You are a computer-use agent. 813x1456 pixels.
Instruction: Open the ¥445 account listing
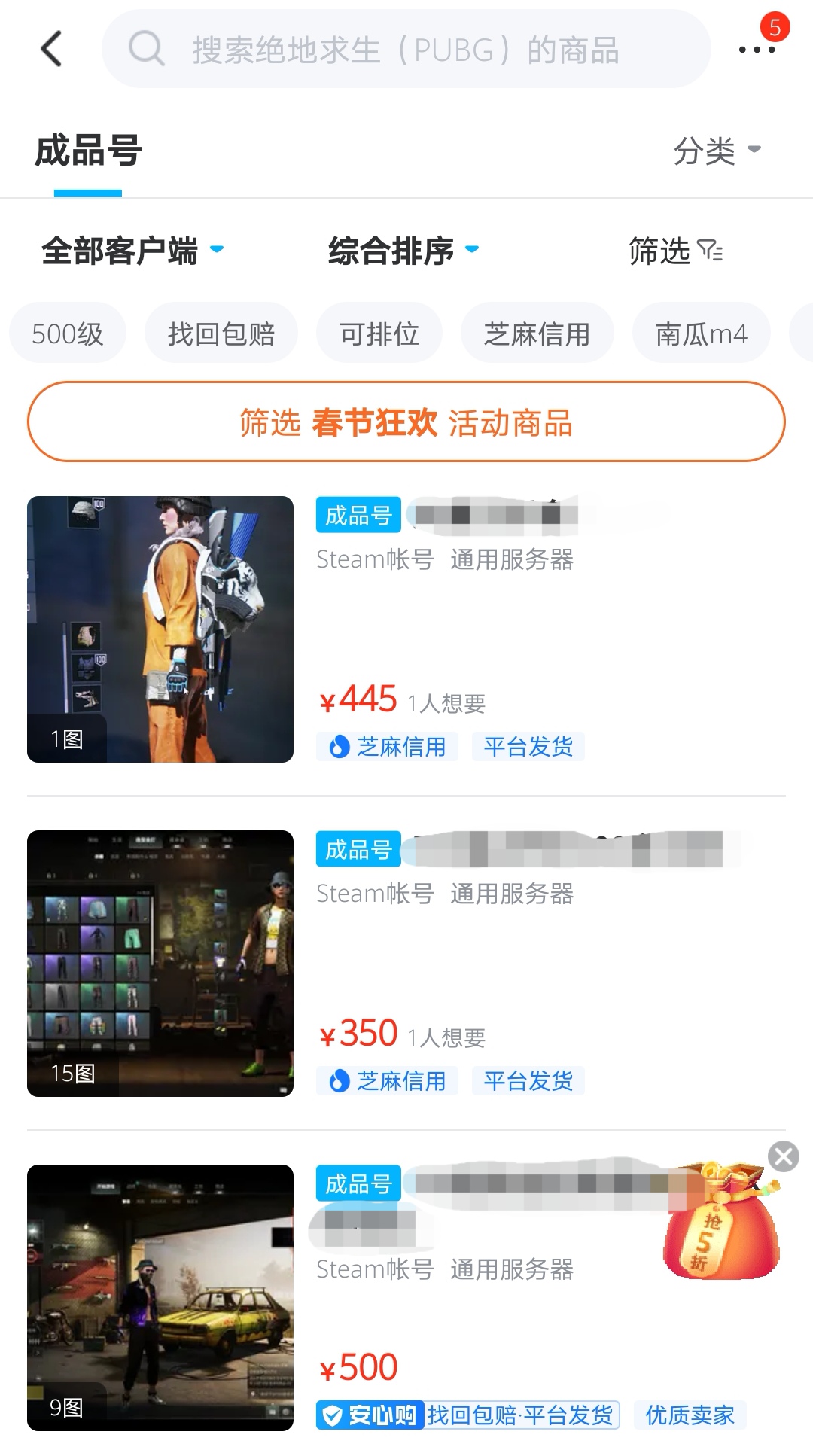[406, 629]
